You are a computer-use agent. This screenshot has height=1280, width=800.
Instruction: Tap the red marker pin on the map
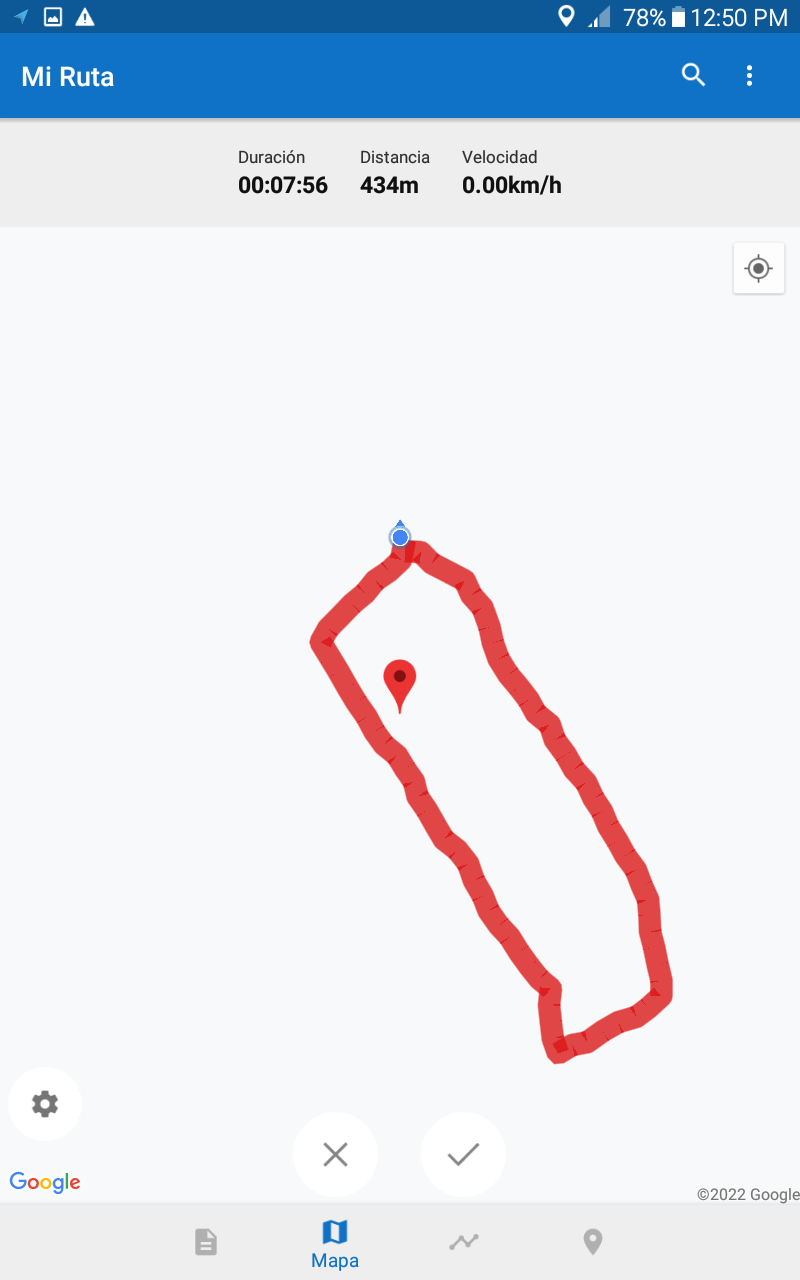(x=400, y=682)
